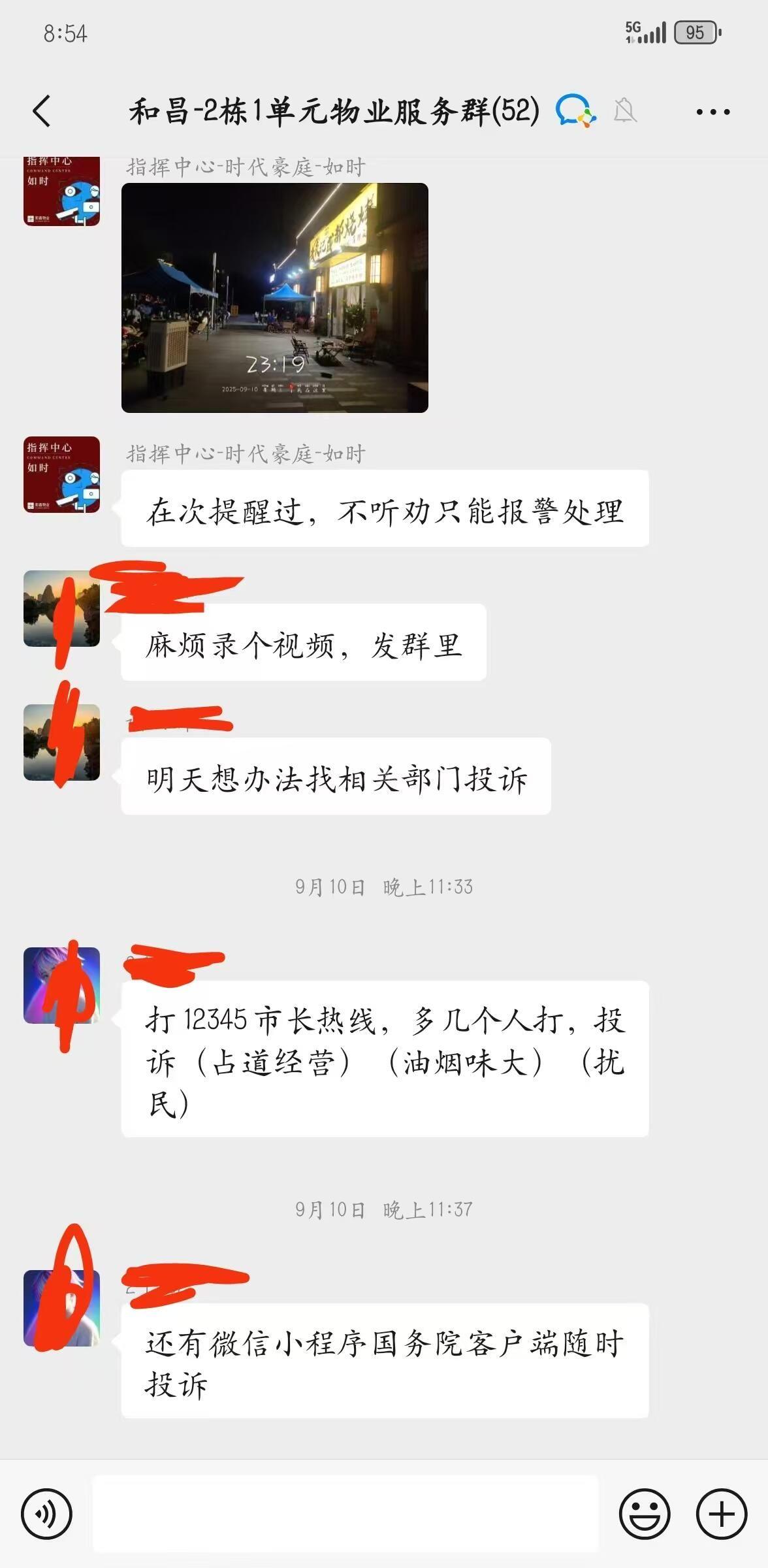Open avatar of sender above 报警处理 message
The height and width of the screenshot is (1568, 768).
pyautogui.click(x=62, y=474)
